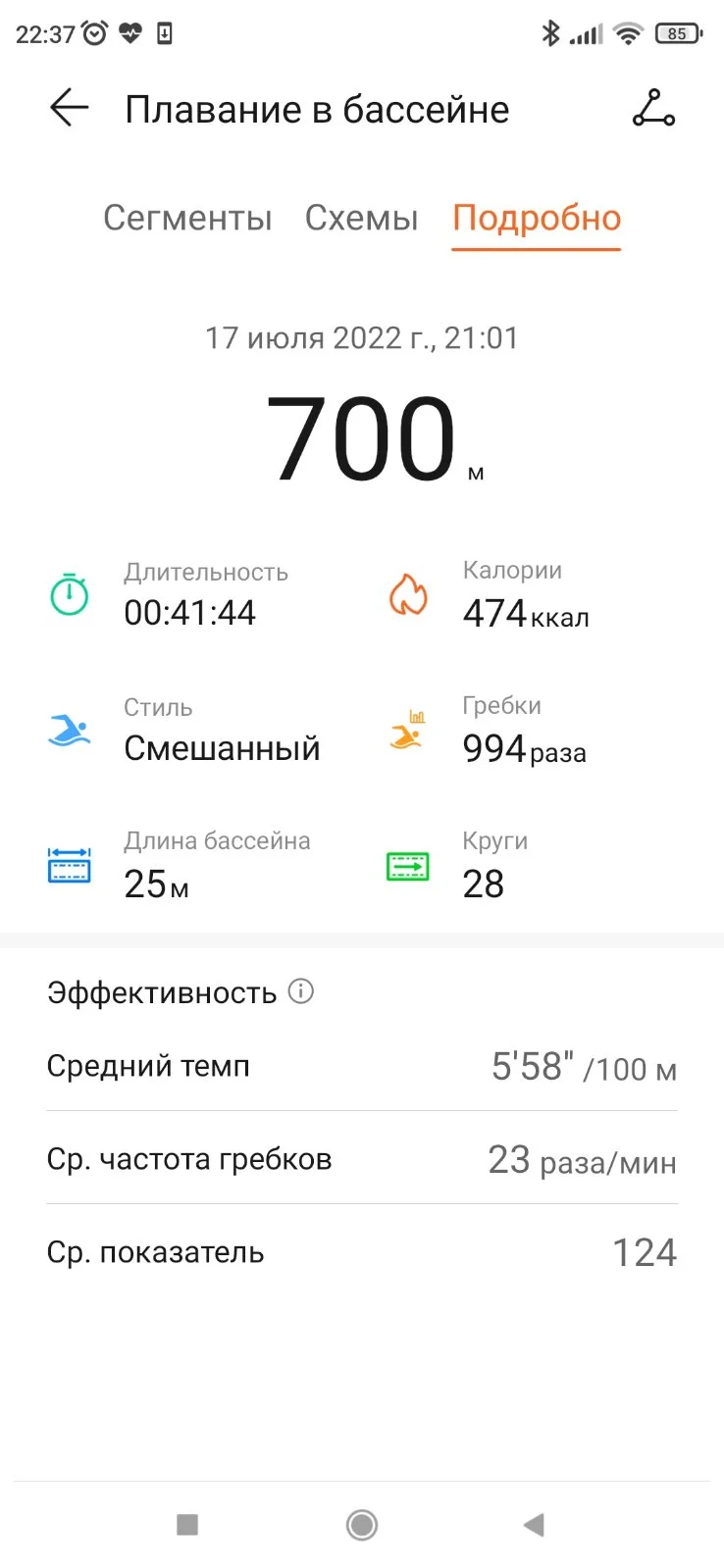
Task: Switch to the Сегменты tab
Action: pyautogui.click(x=187, y=218)
